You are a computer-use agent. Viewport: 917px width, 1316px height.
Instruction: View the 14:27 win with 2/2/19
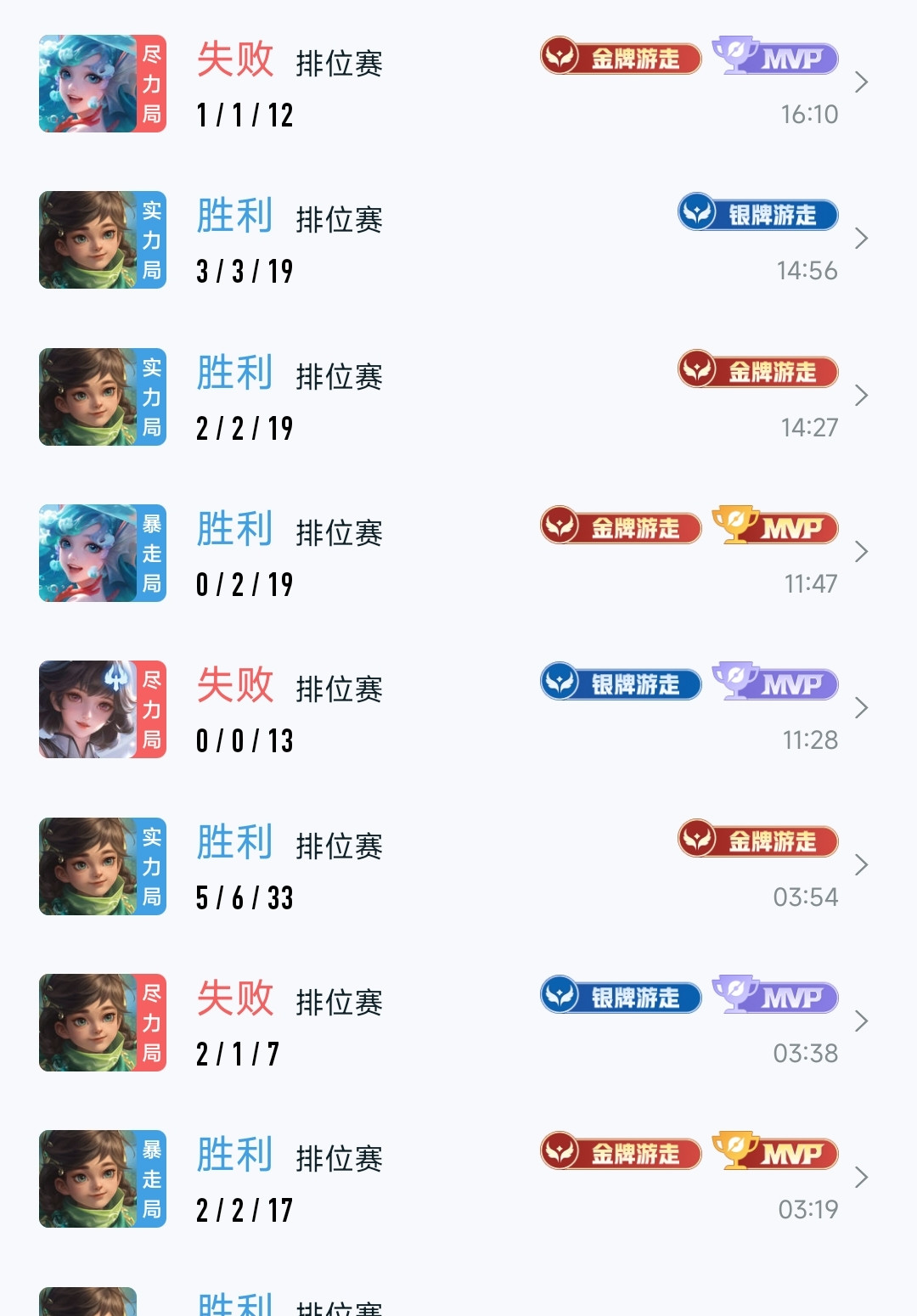(x=458, y=396)
